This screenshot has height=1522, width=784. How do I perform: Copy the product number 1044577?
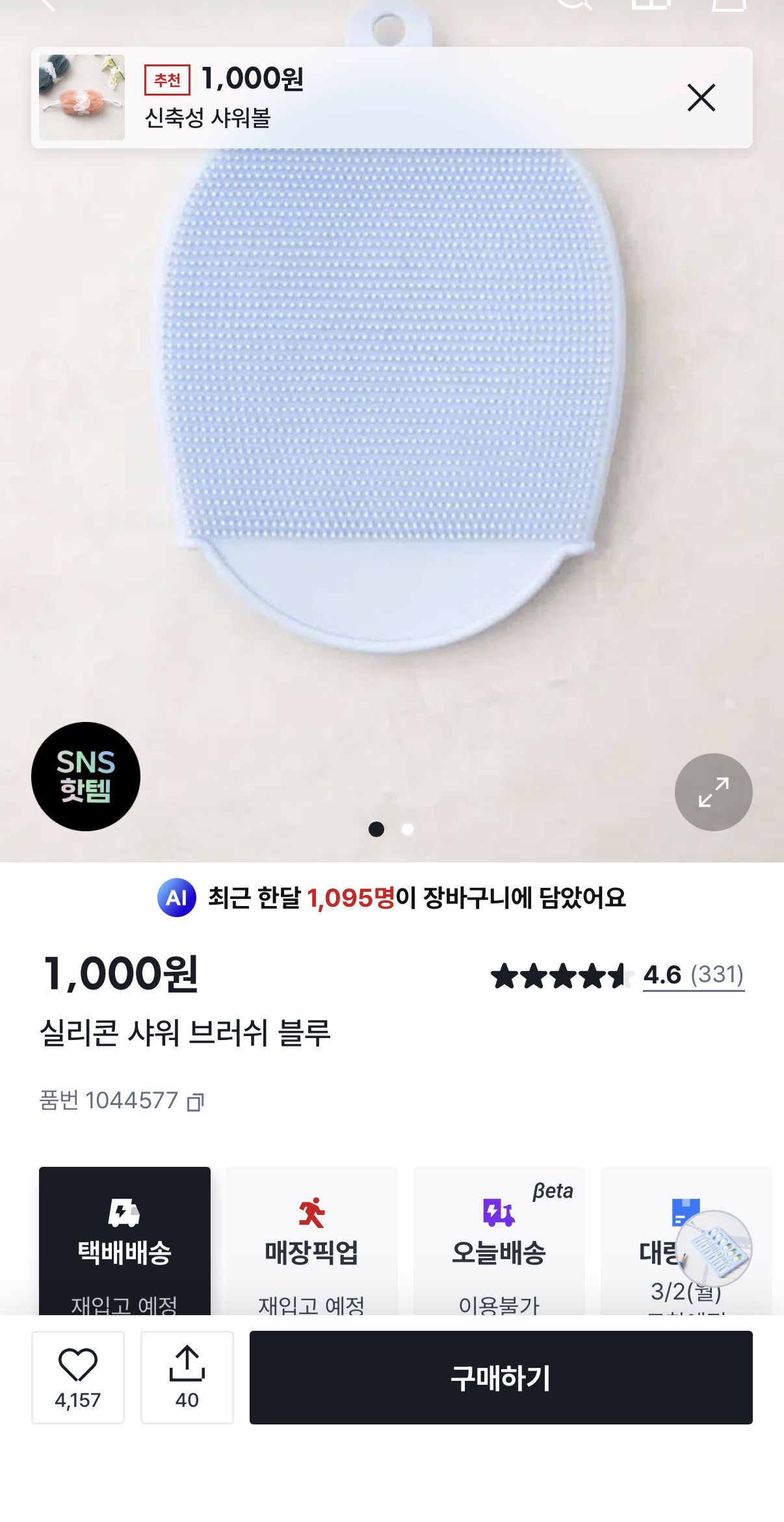tap(196, 1102)
